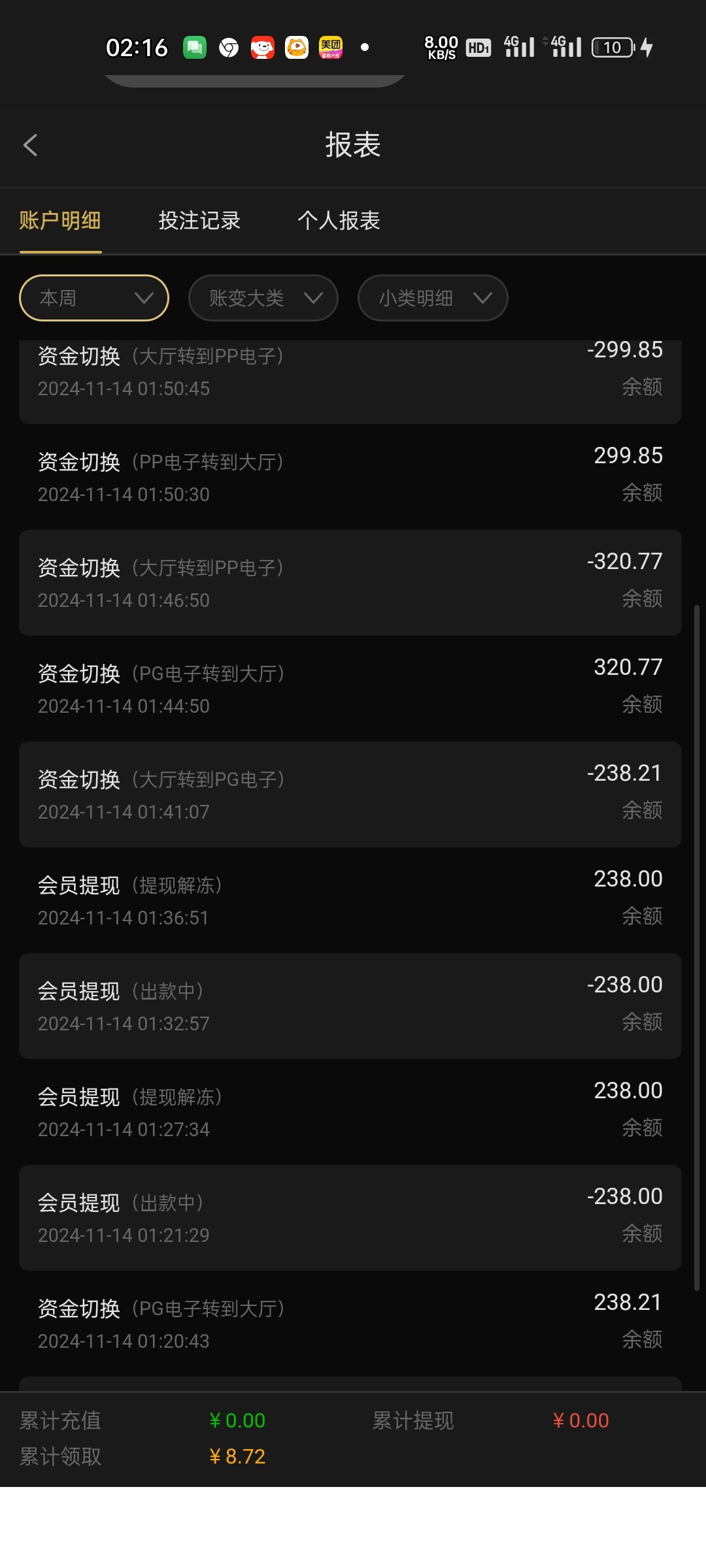Image resolution: width=706 pixels, height=1568 pixels.
Task: Expand the 本周 time range dropdown
Action: 94,298
